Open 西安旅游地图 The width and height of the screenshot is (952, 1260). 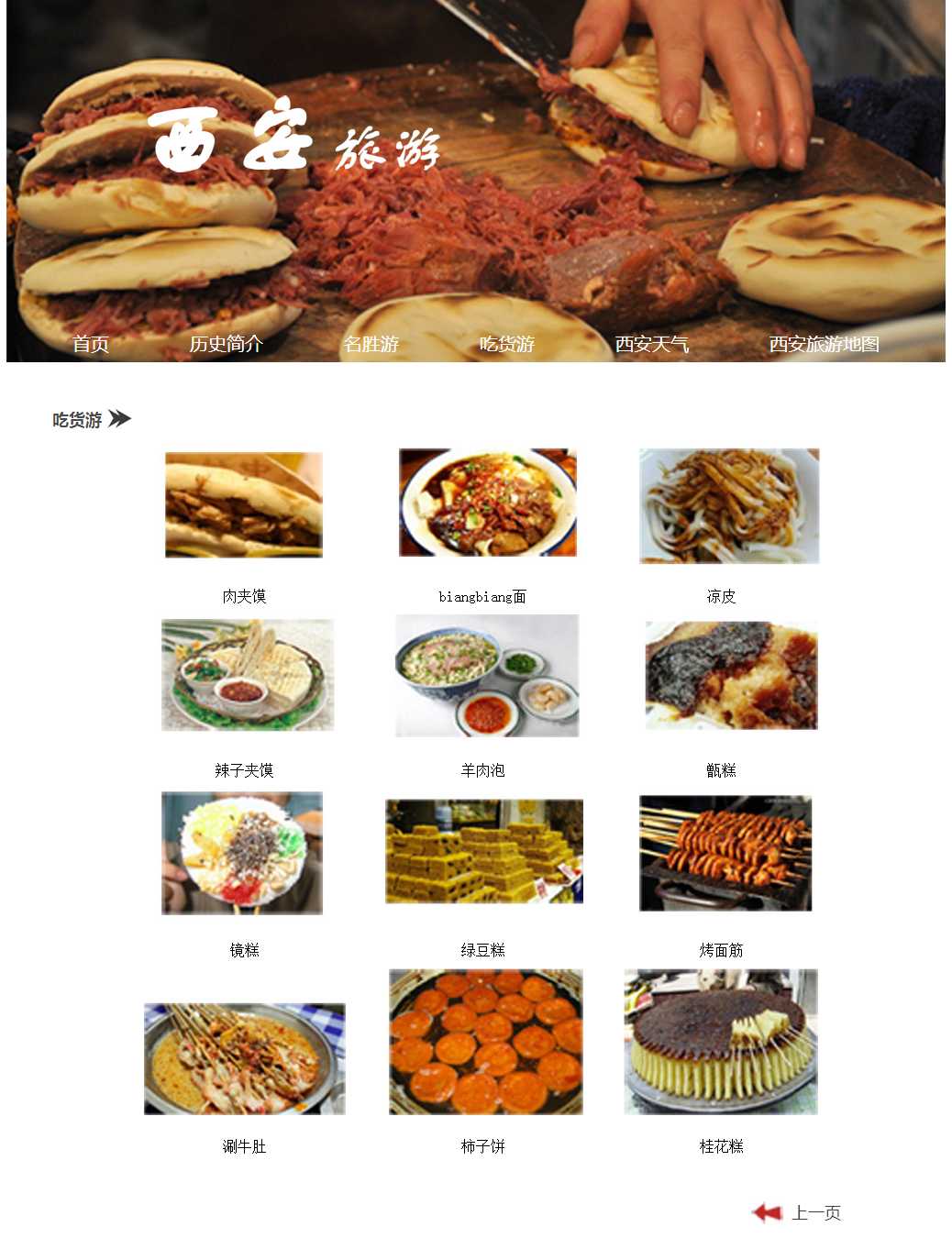(824, 344)
